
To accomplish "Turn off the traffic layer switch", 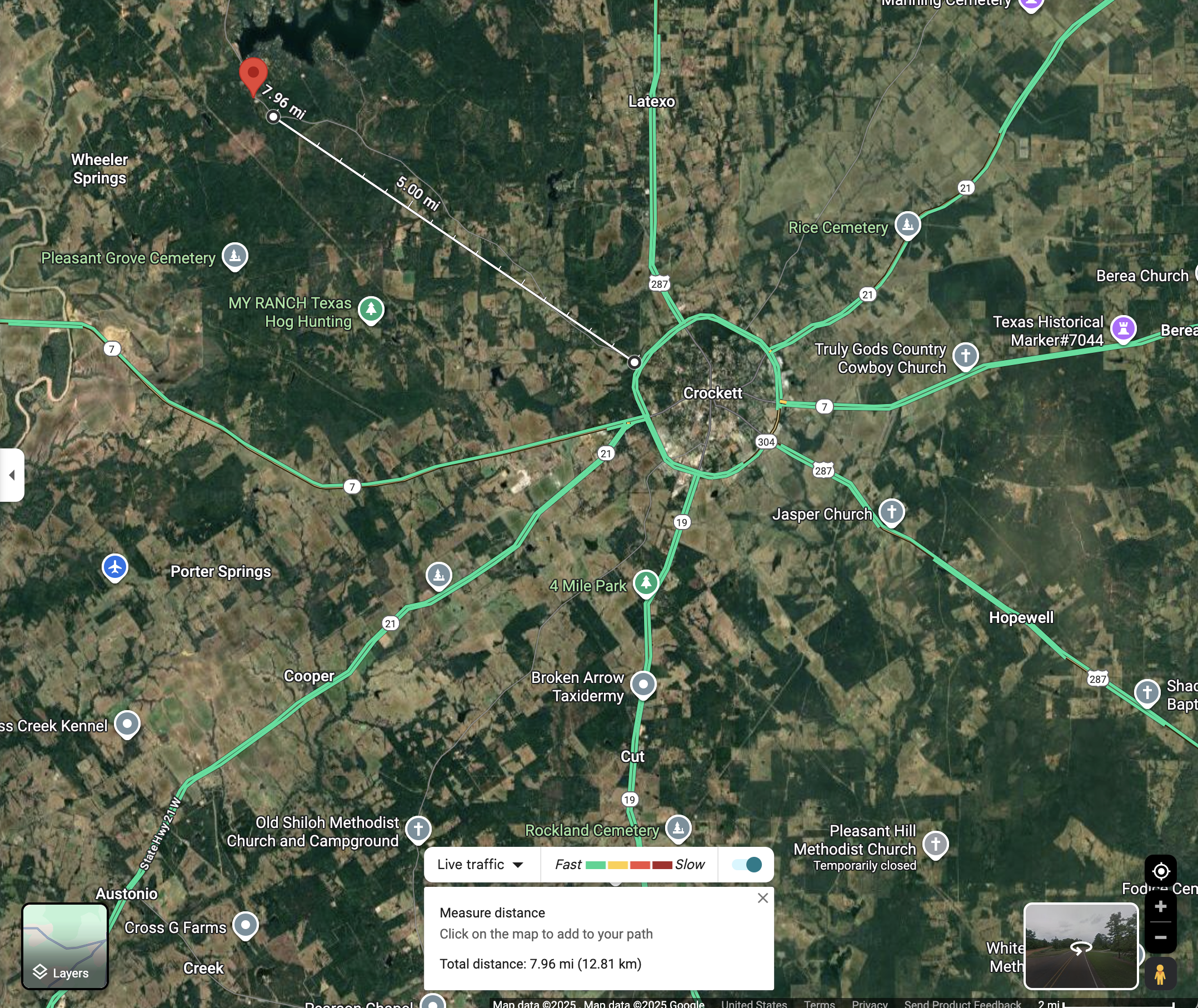I will click(x=747, y=864).
